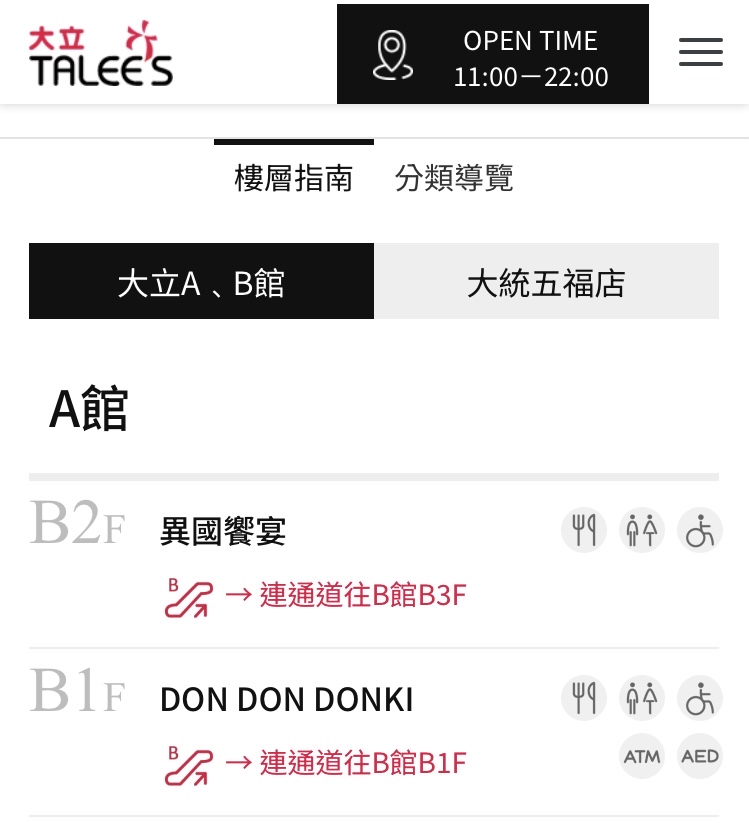Image resolution: width=749 pixels, height=823 pixels.
Task: Open the B2F 異國饗宴 floor row
Action: [223, 532]
